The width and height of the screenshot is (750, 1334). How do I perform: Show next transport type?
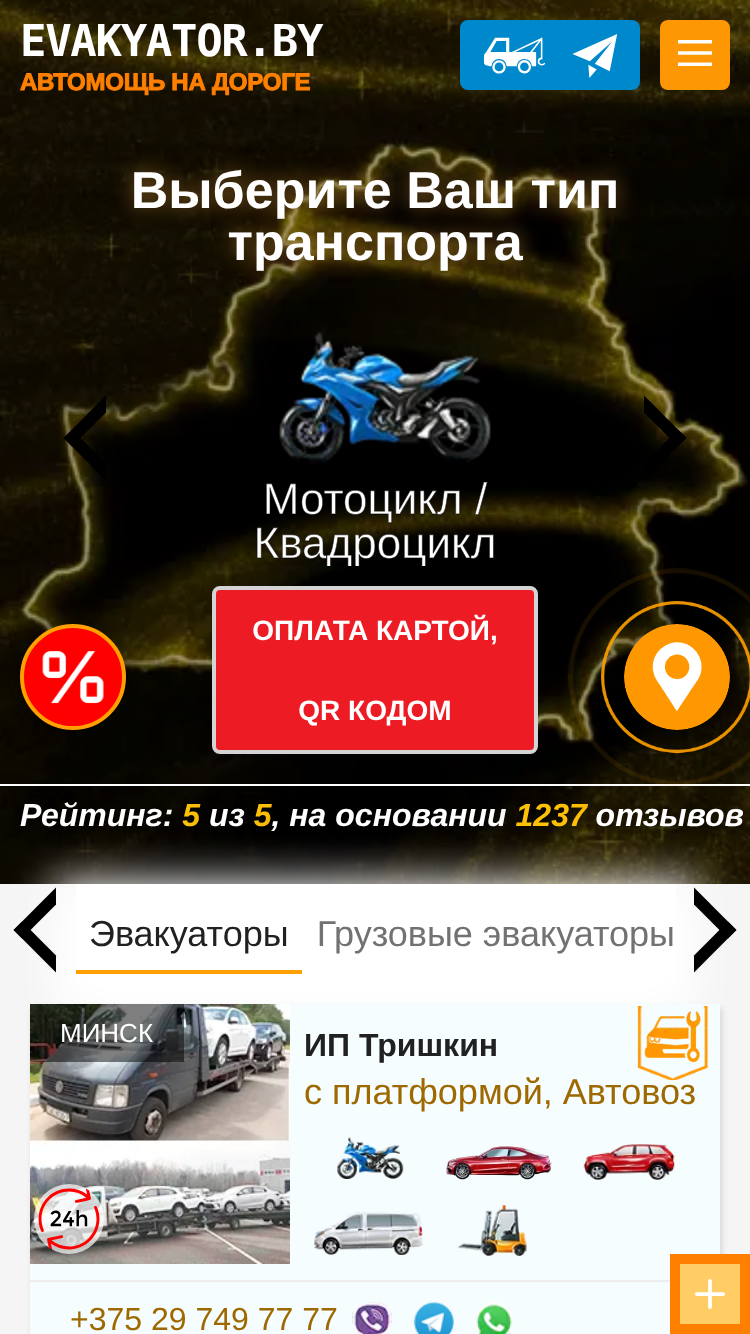point(665,438)
